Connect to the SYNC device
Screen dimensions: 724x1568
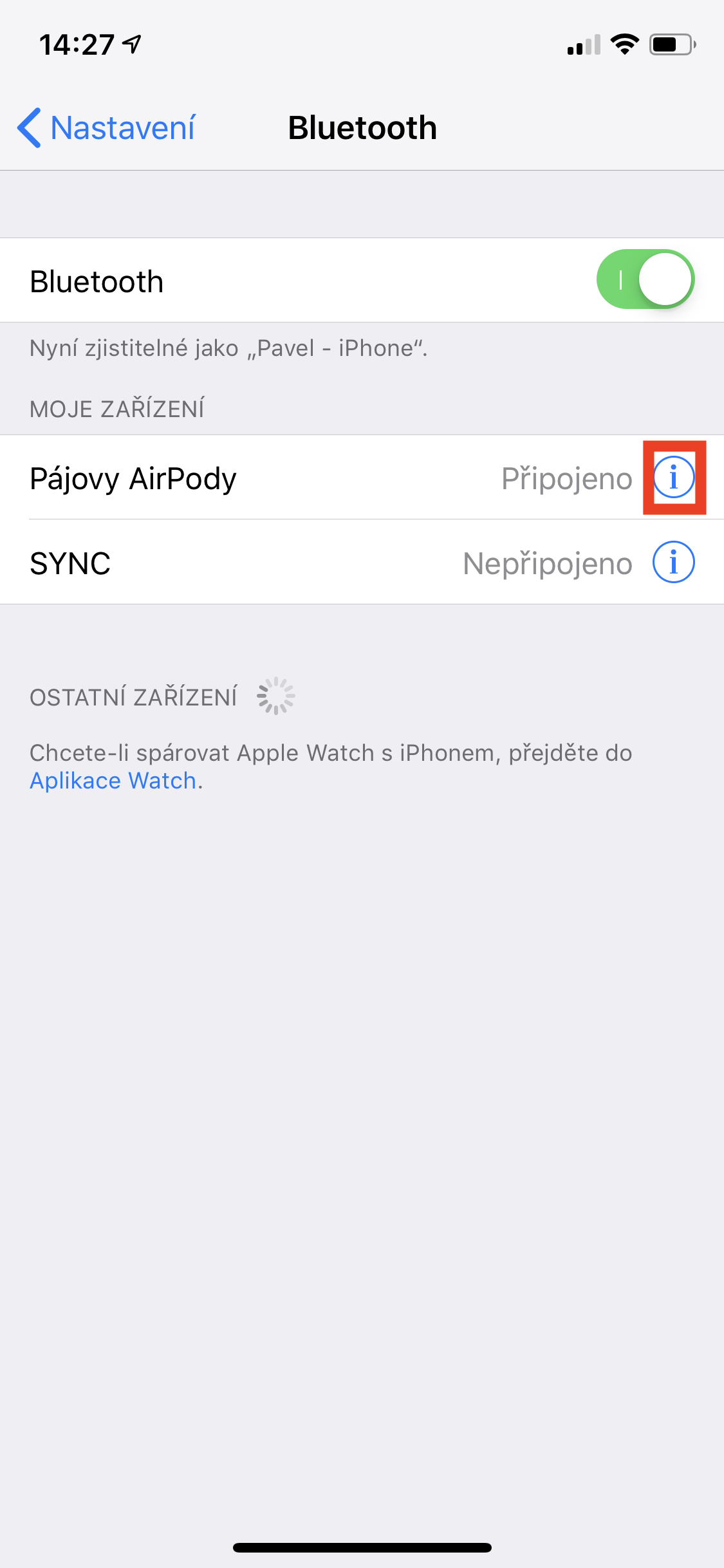pyautogui.click(x=257, y=563)
